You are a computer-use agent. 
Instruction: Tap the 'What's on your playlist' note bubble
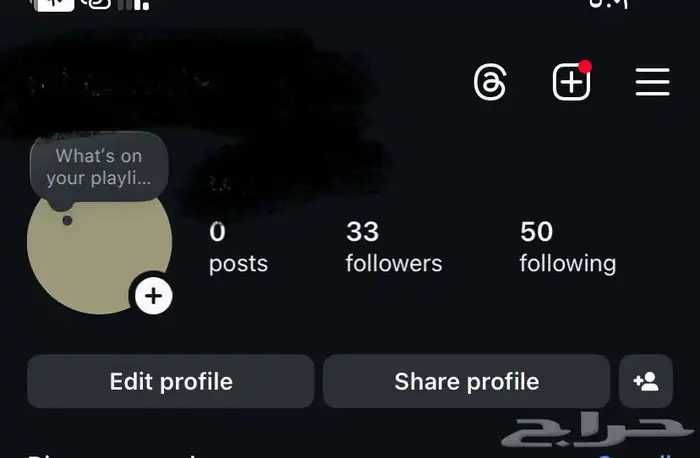[99, 167]
